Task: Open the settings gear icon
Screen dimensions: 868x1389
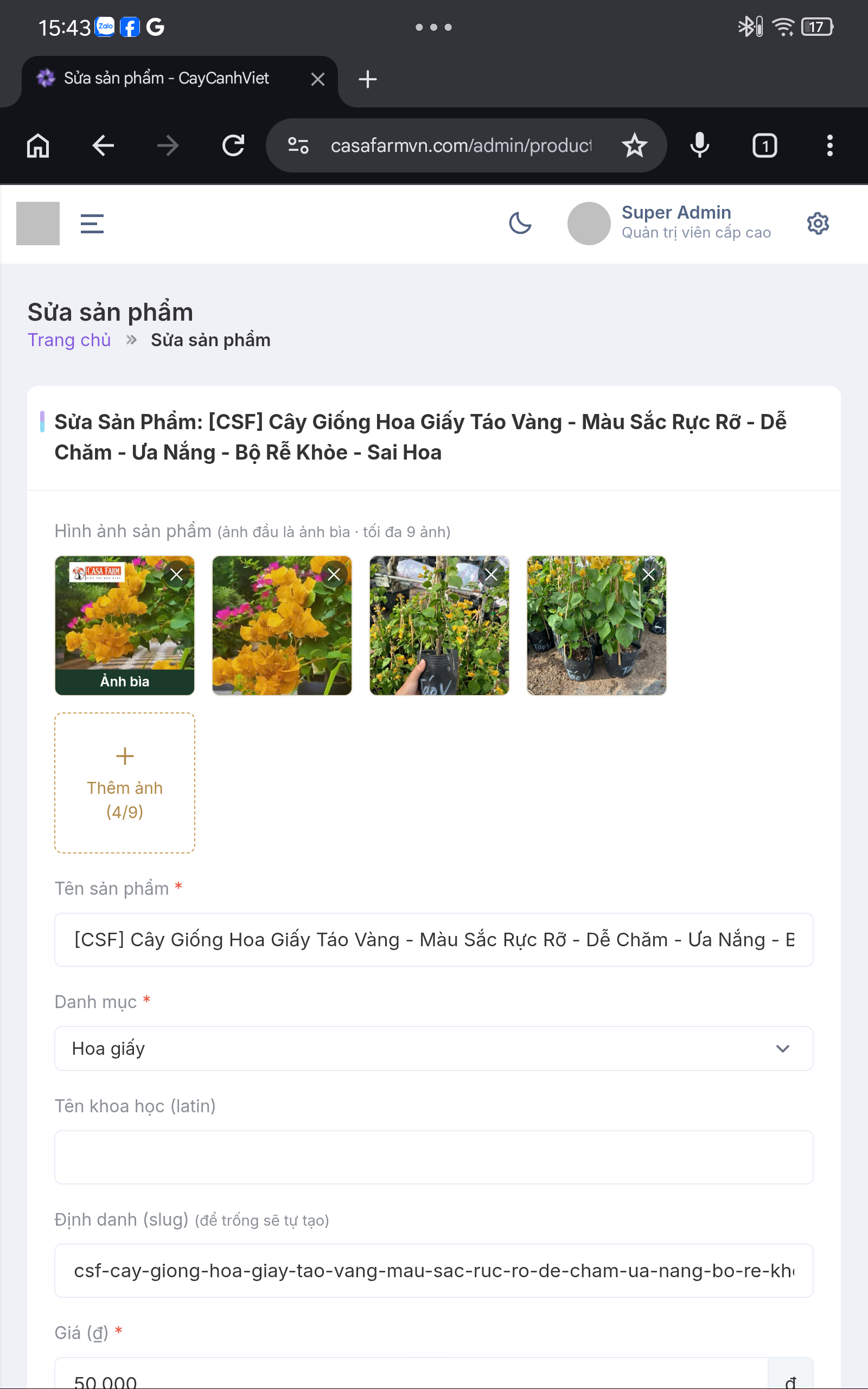Action: point(818,224)
